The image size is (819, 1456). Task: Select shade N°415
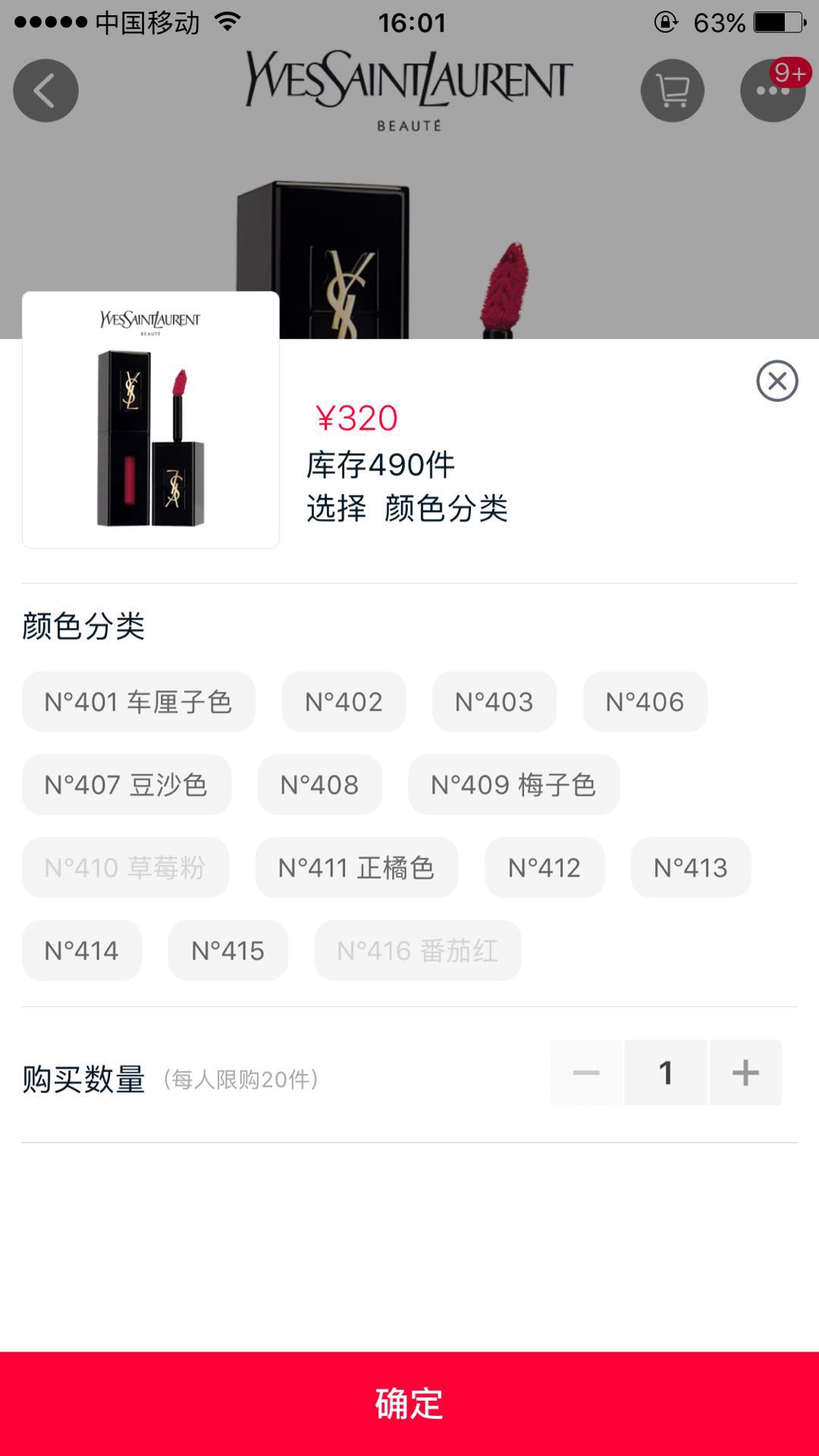228,950
